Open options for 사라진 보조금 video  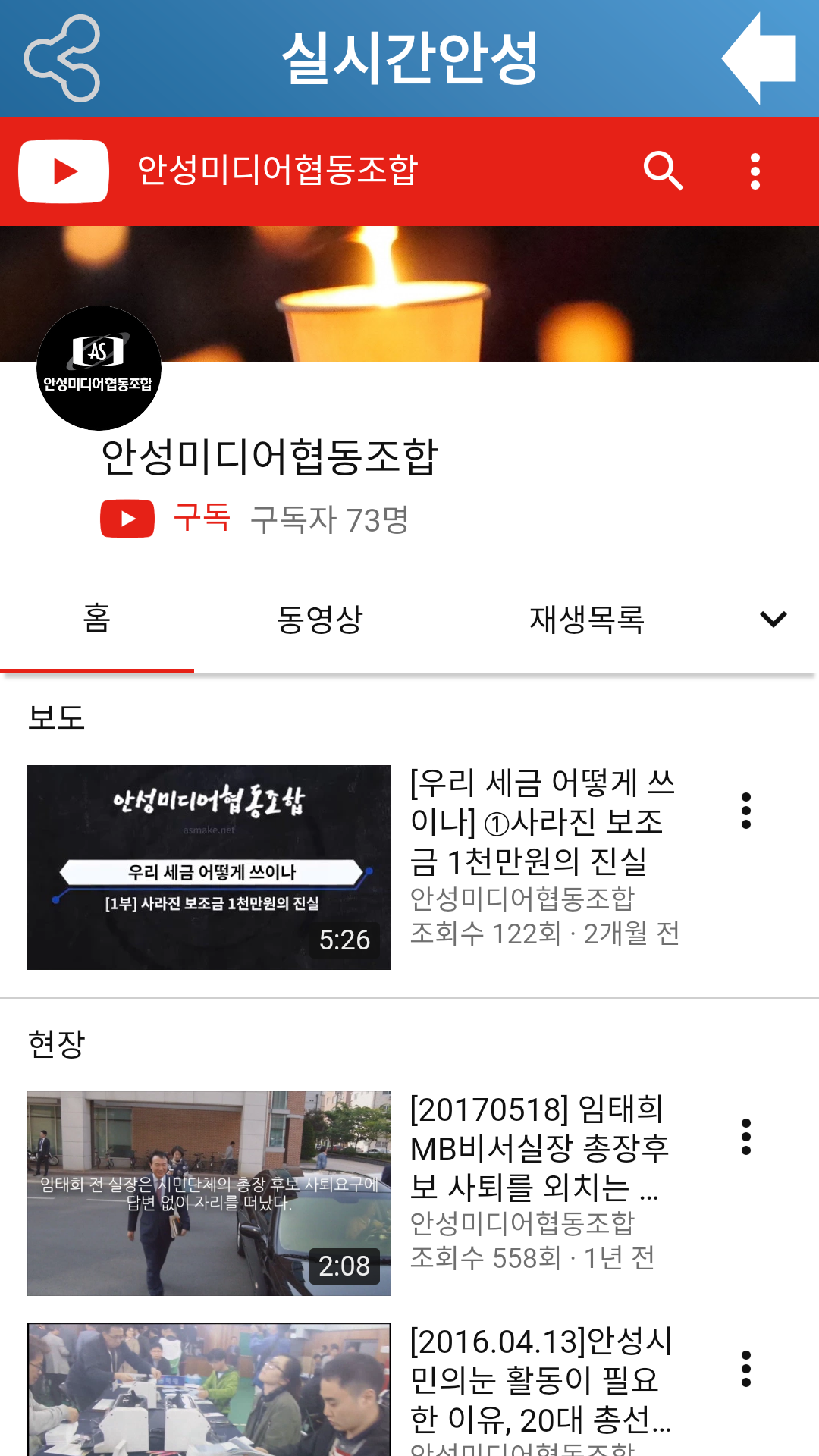(x=746, y=811)
